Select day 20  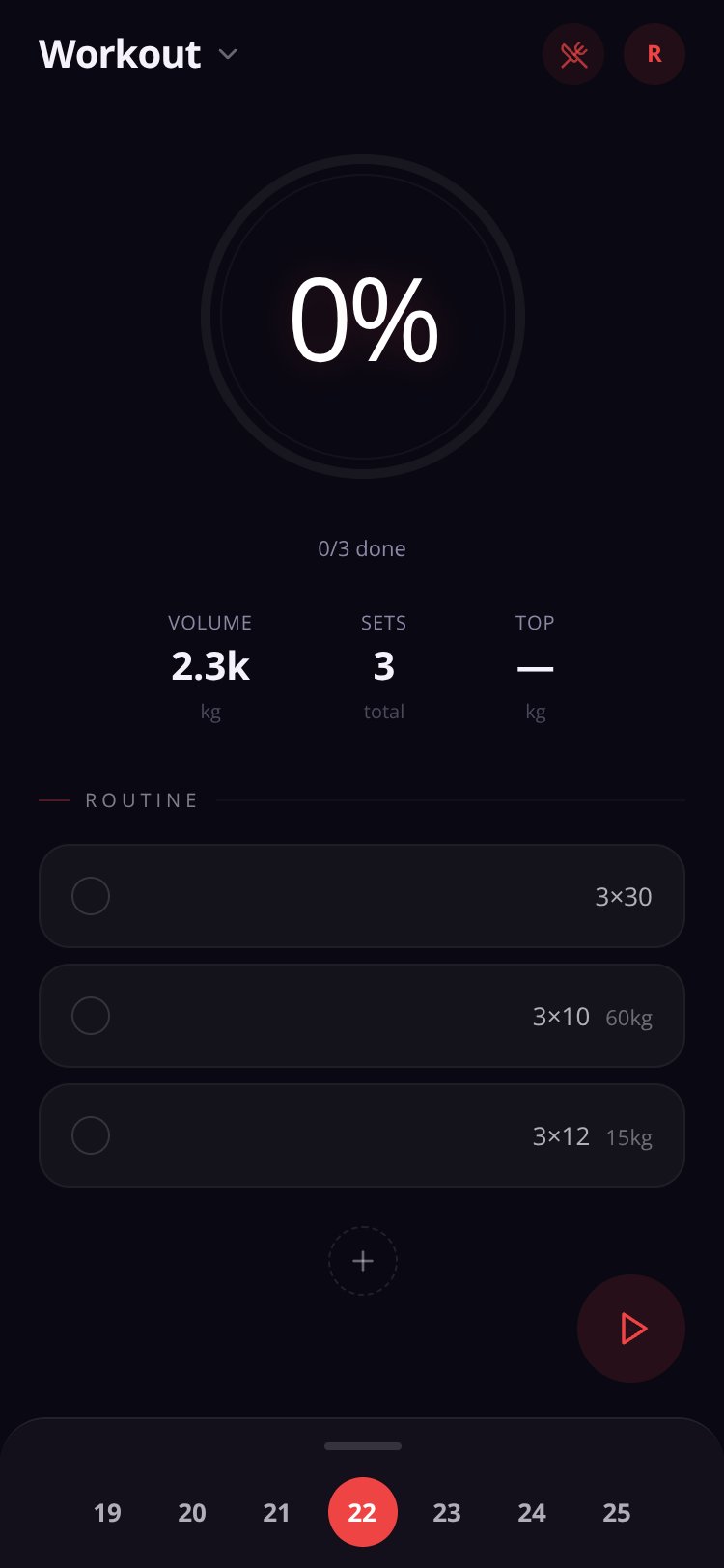[192, 1512]
